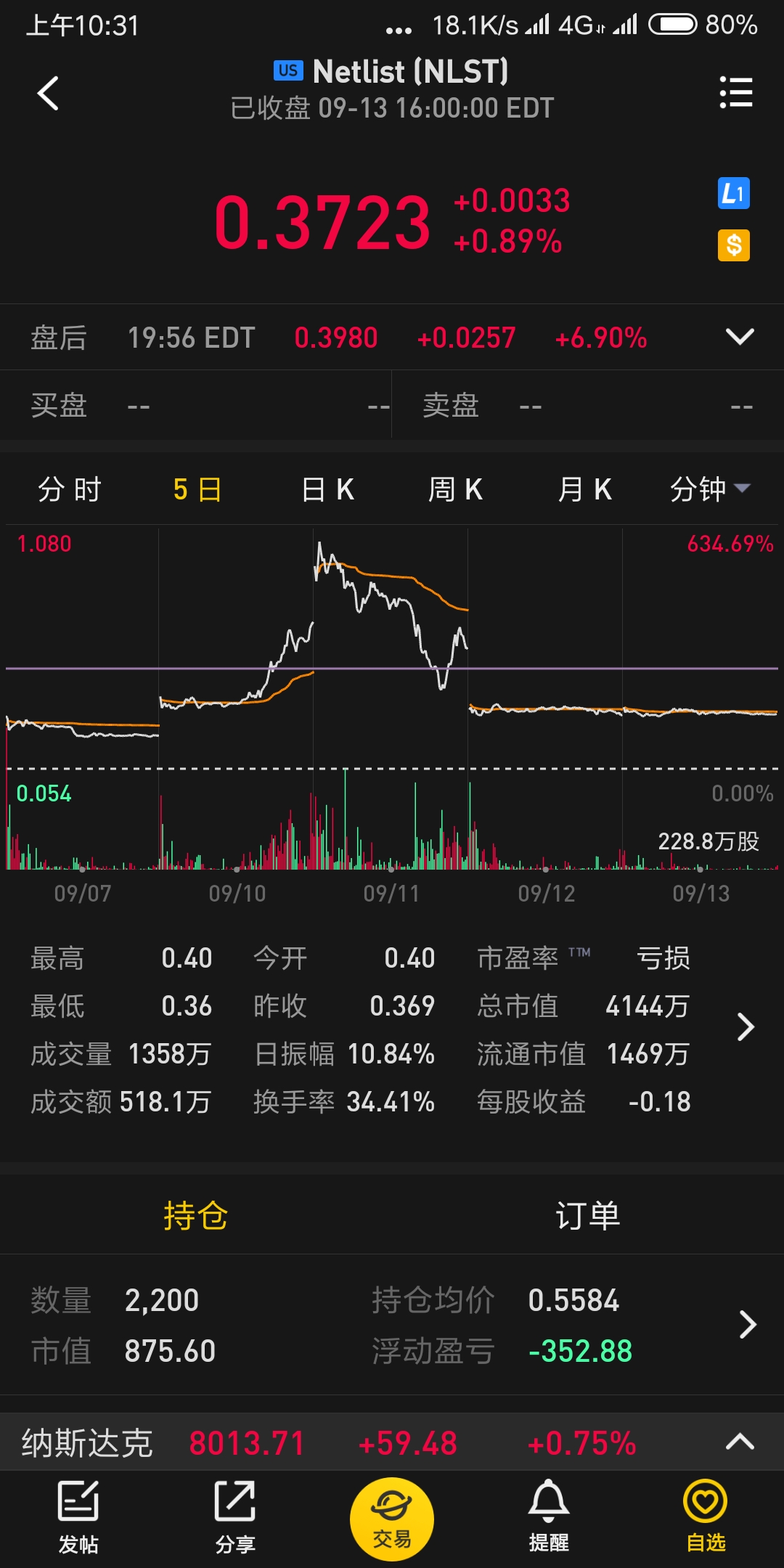Switch to the 月K chart tab
This screenshot has height=1568, width=784.
[x=584, y=489]
